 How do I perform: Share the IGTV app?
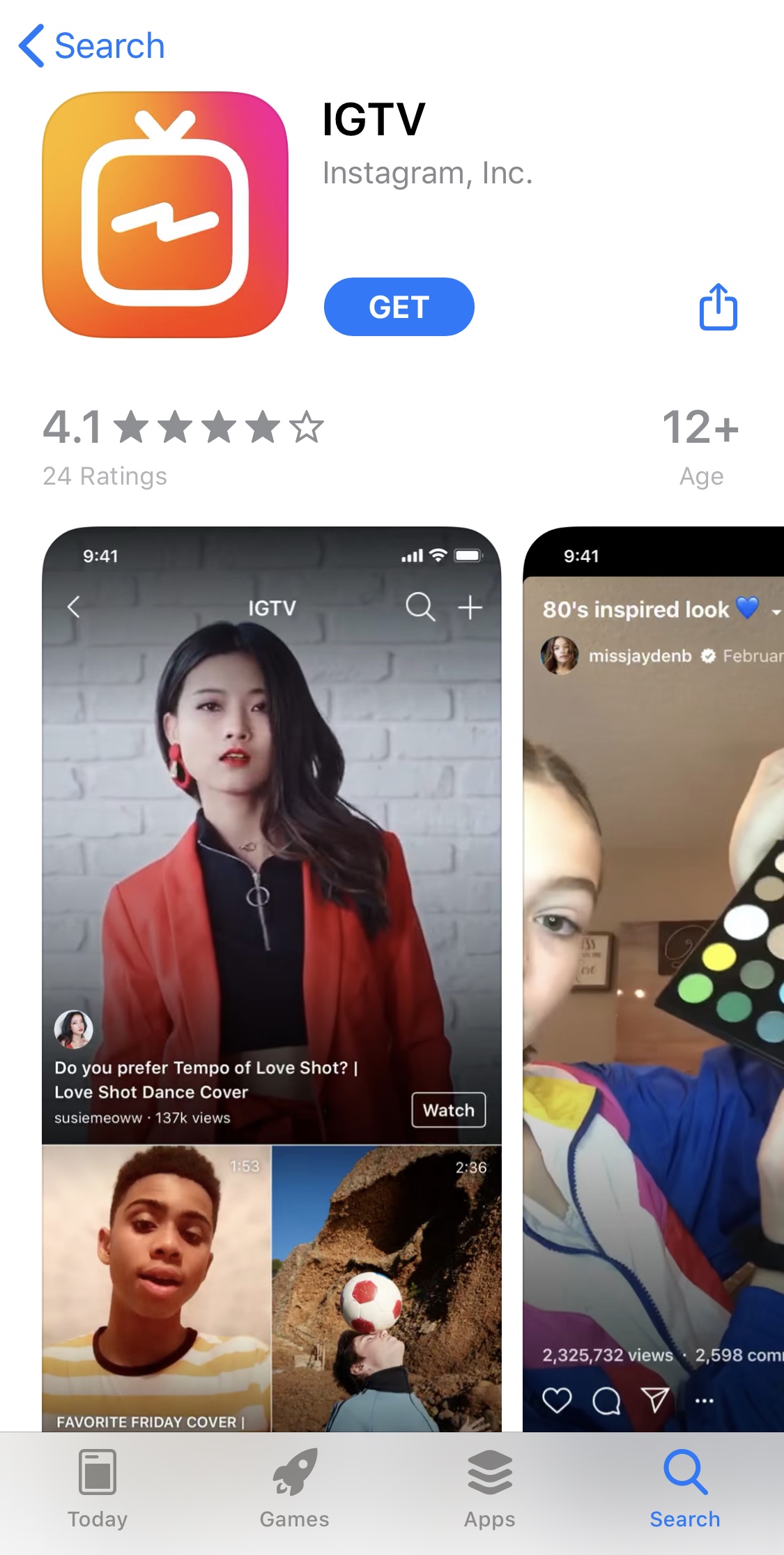[x=718, y=307]
